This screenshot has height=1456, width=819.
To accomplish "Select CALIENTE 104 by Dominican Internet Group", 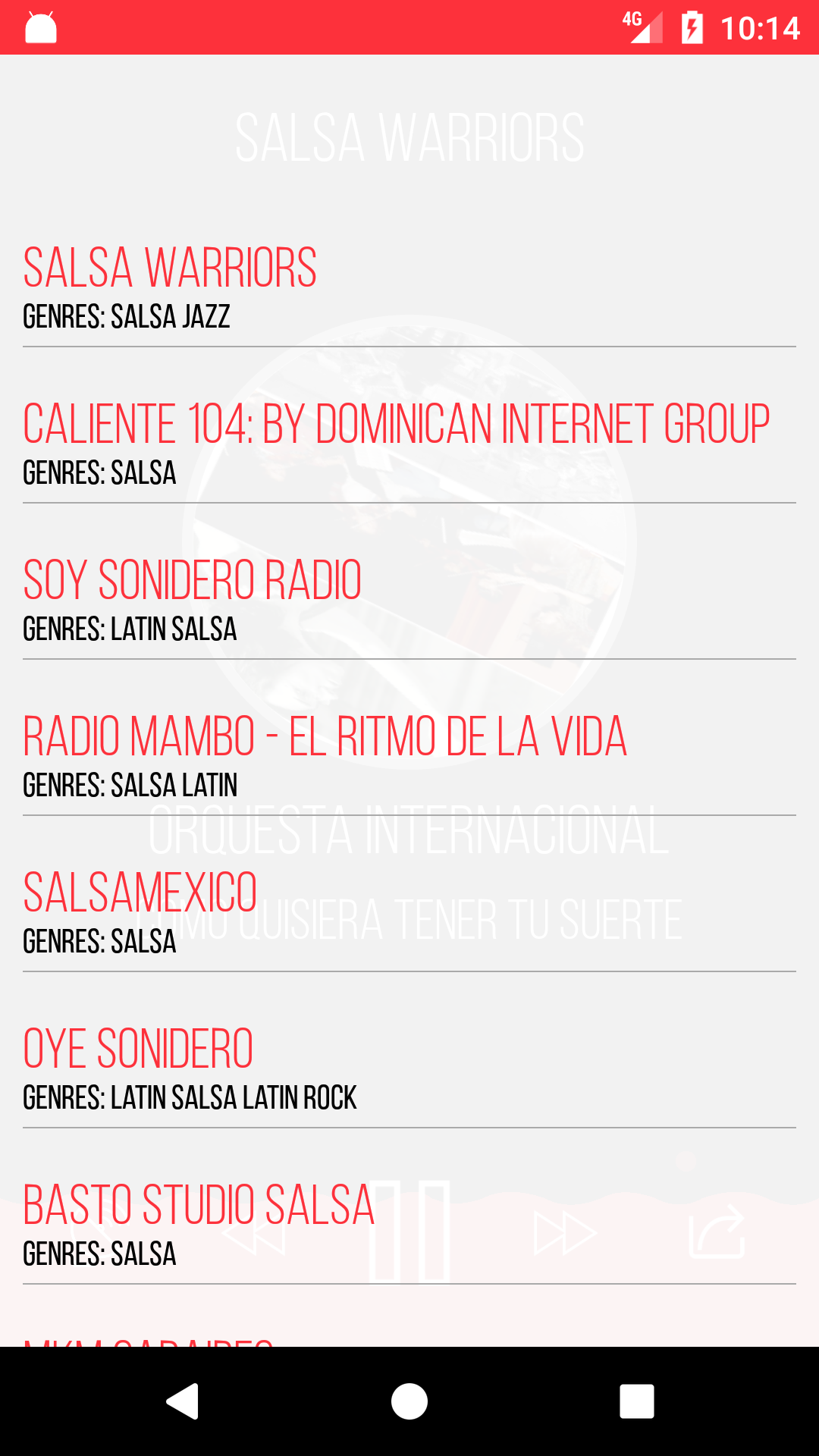I will pos(409,444).
